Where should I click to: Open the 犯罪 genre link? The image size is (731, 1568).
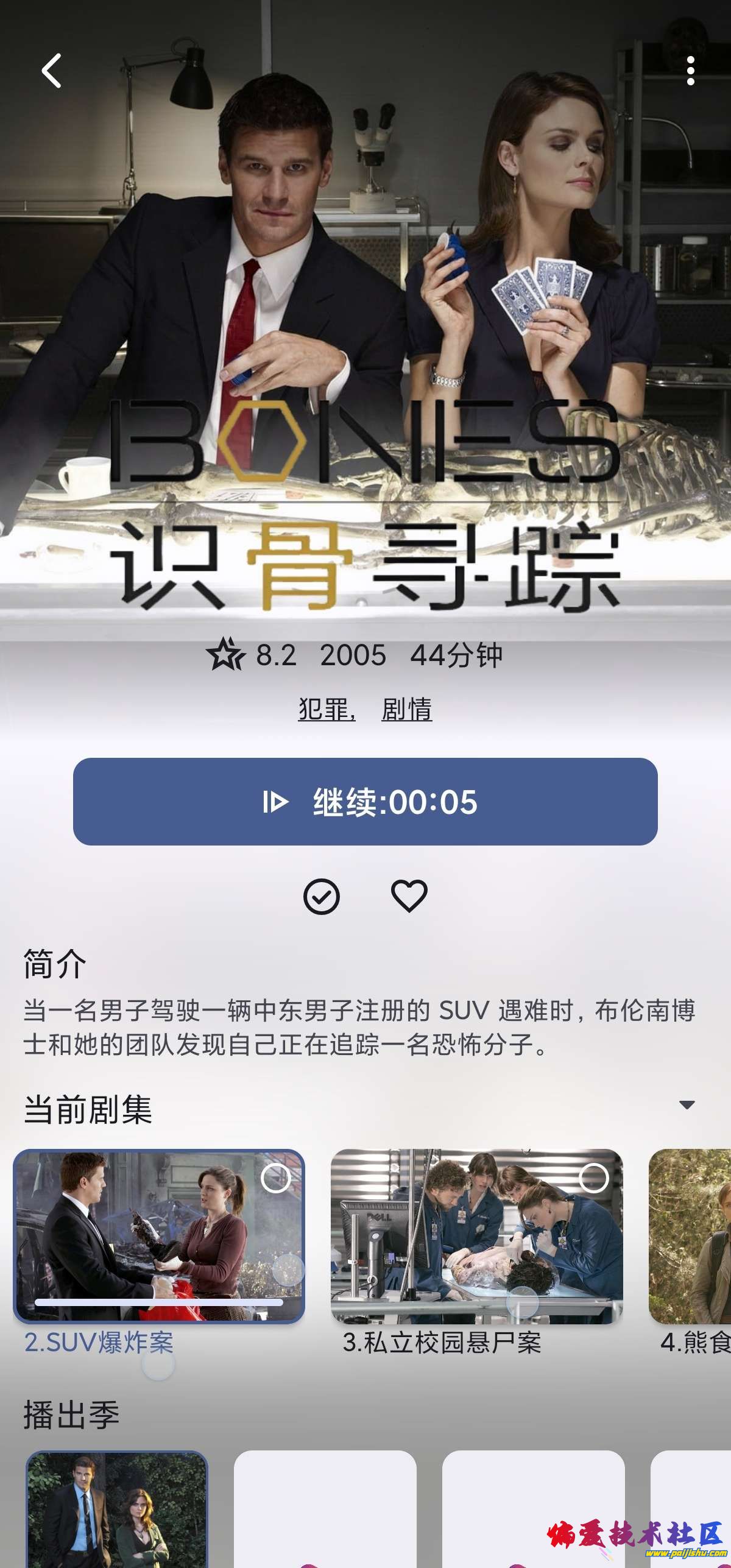327,709
